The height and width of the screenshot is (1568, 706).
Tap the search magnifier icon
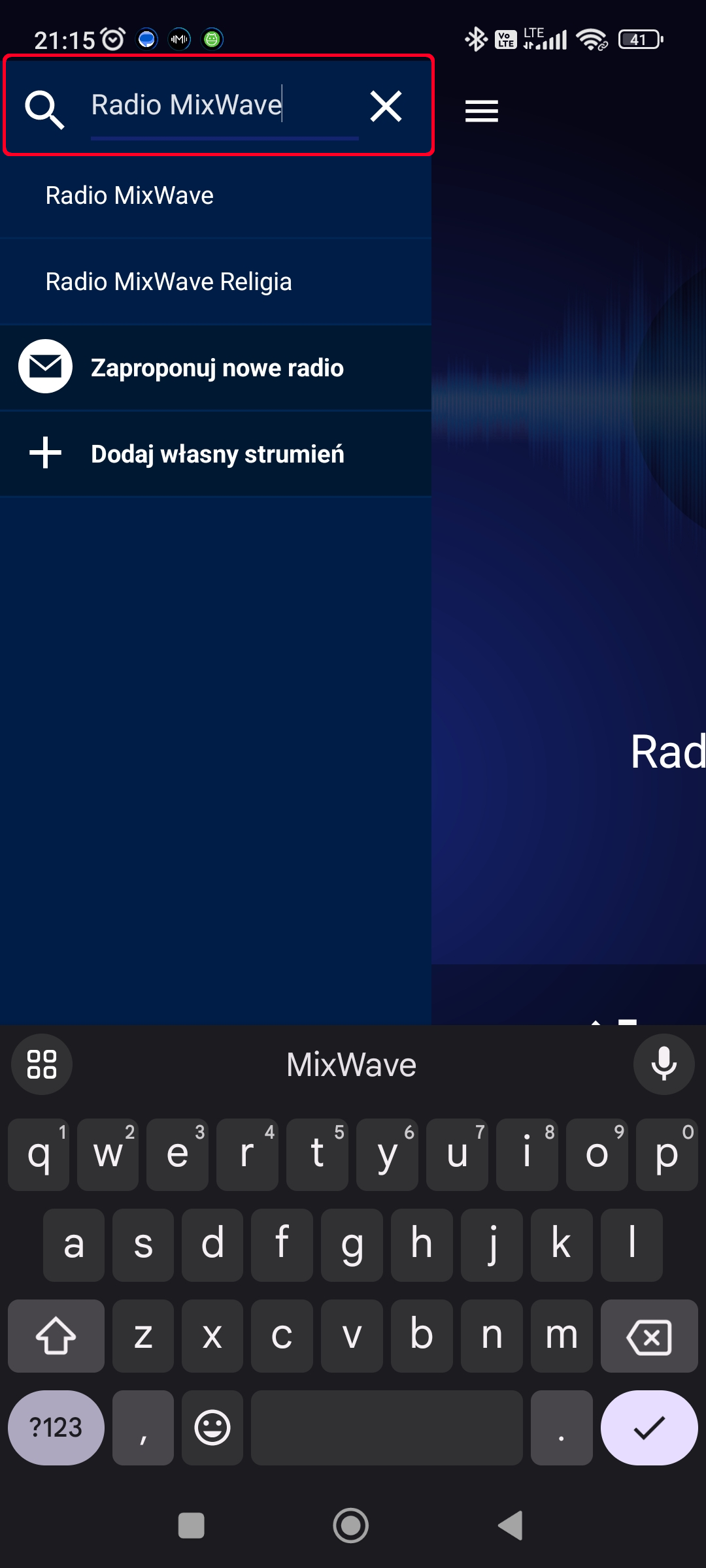click(x=44, y=108)
